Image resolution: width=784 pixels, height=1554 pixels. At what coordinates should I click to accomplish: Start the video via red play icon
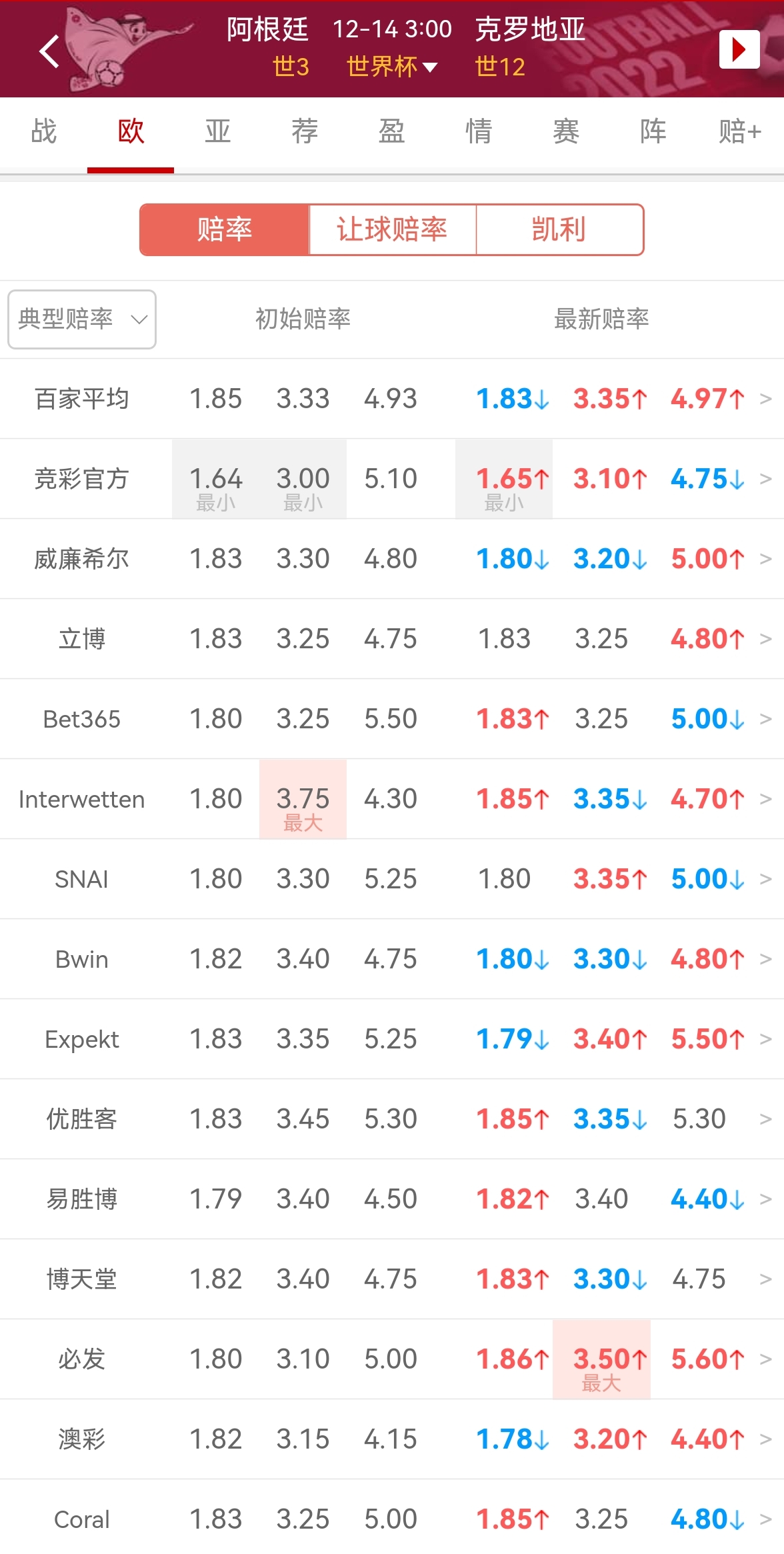(x=739, y=49)
